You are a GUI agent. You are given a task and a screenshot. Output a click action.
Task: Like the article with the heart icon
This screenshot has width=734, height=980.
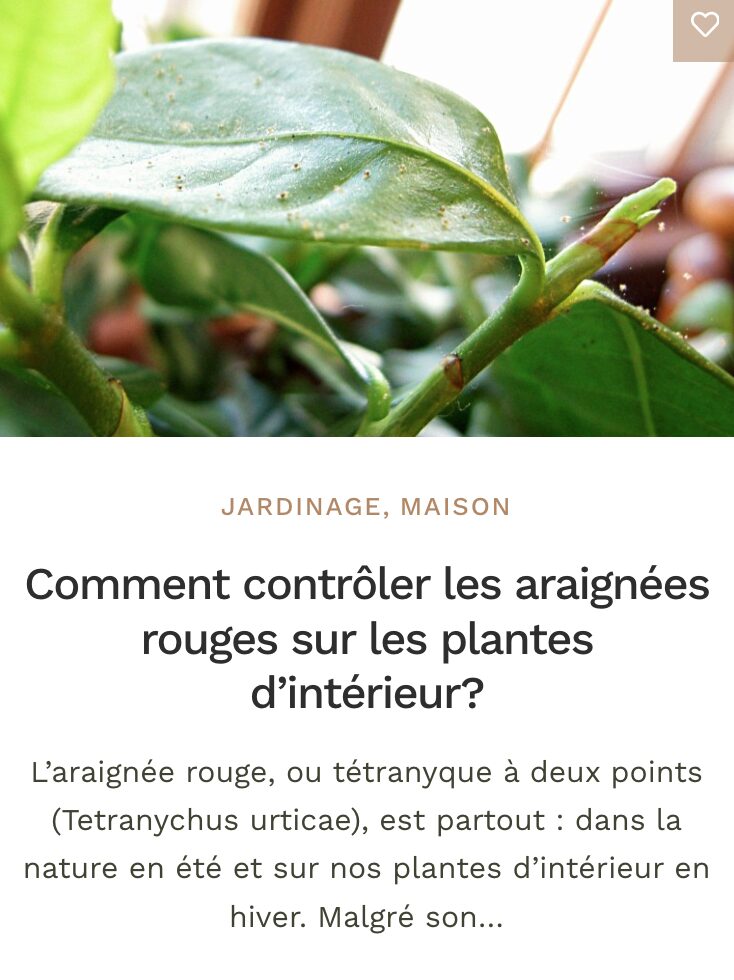point(704,26)
